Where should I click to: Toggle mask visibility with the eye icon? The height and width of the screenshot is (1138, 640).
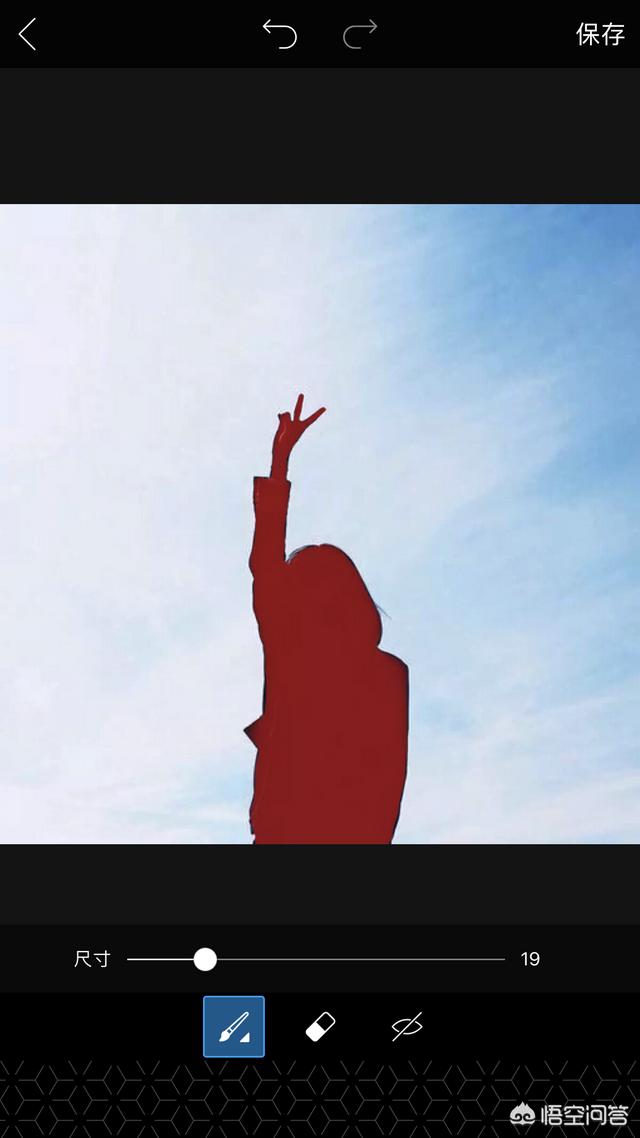[x=407, y=1026]
